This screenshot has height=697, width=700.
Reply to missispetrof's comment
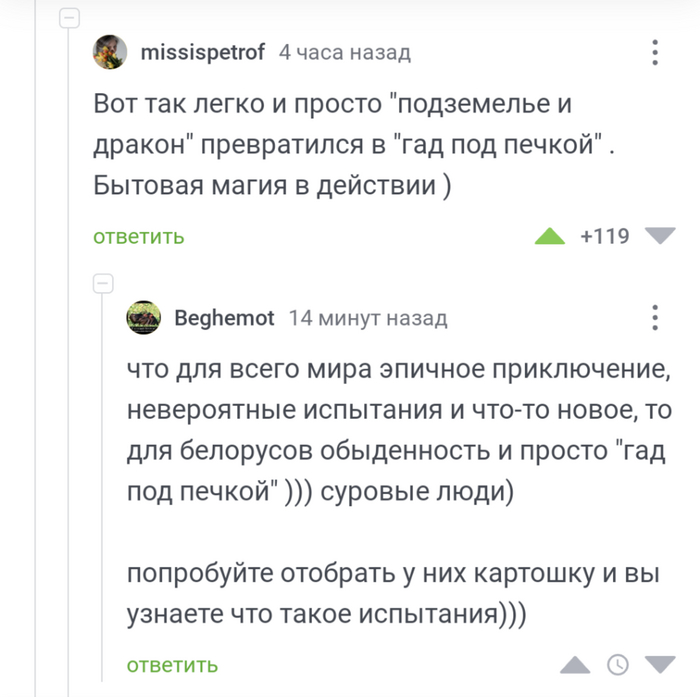[139, 237]
